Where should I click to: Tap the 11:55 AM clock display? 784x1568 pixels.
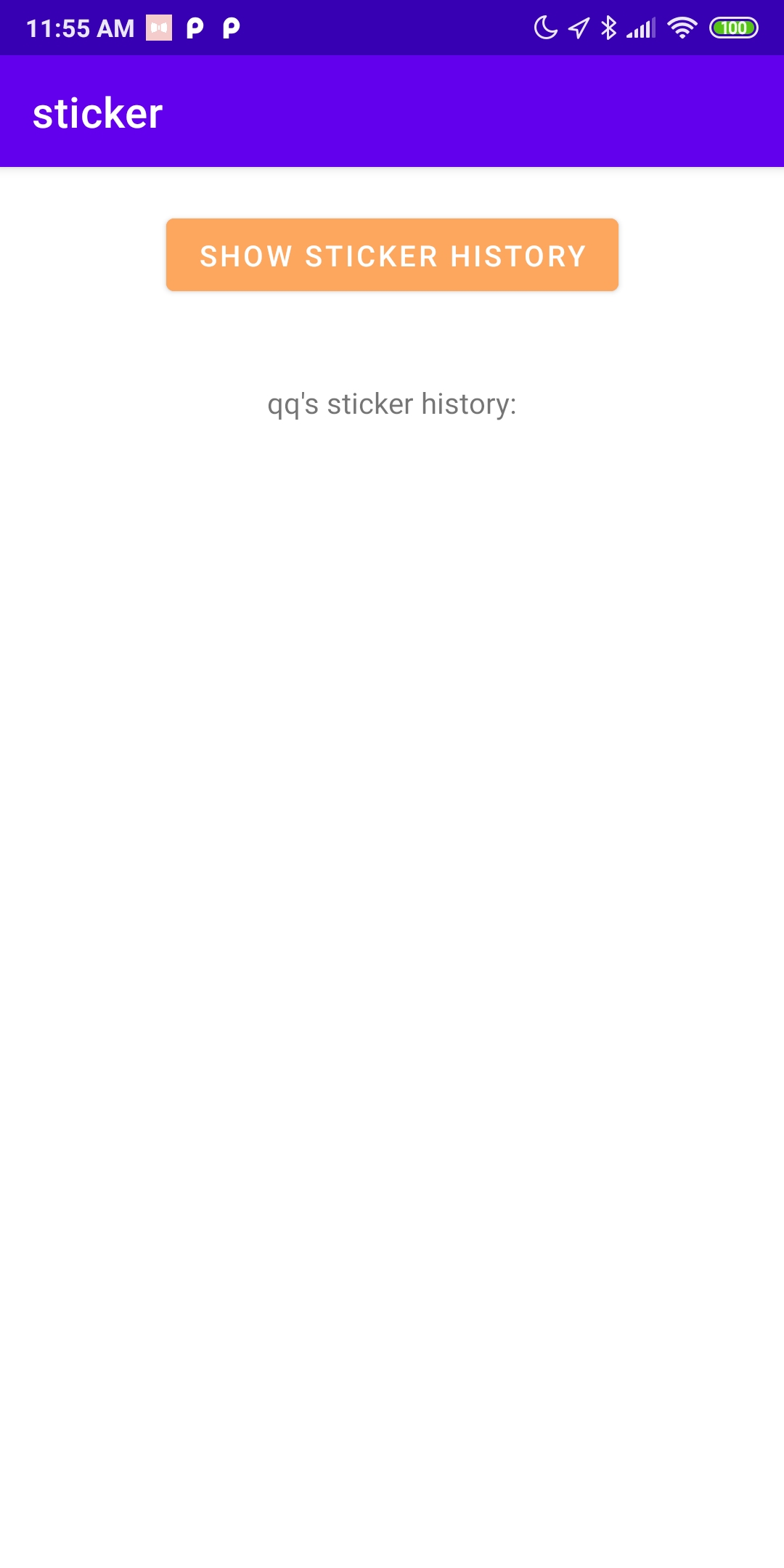tap(78, 28)
